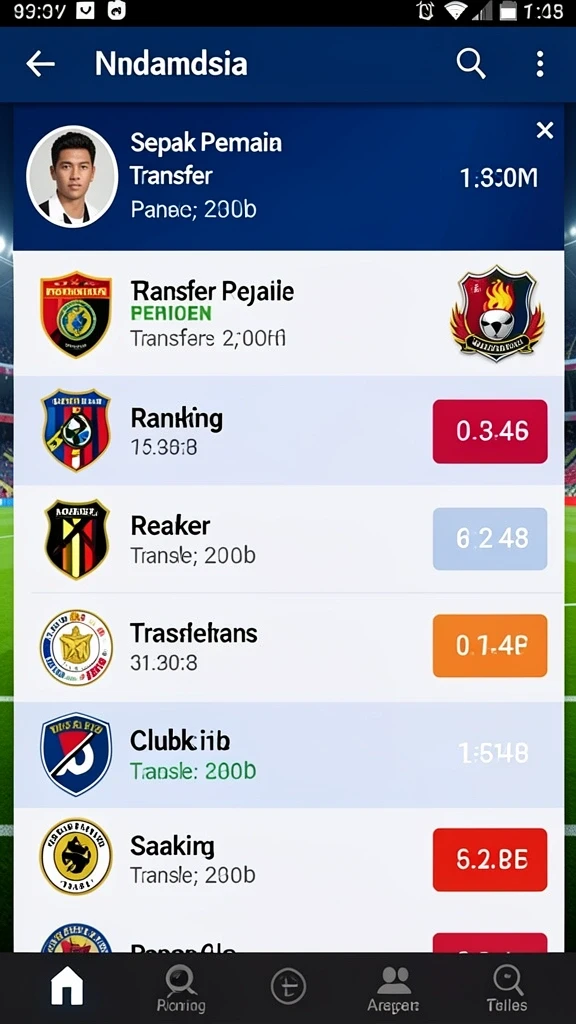The width and height of the screenshot is (576, 1024).
Task: Switch to the Aregcan people tab
Action: pos(393,989)
